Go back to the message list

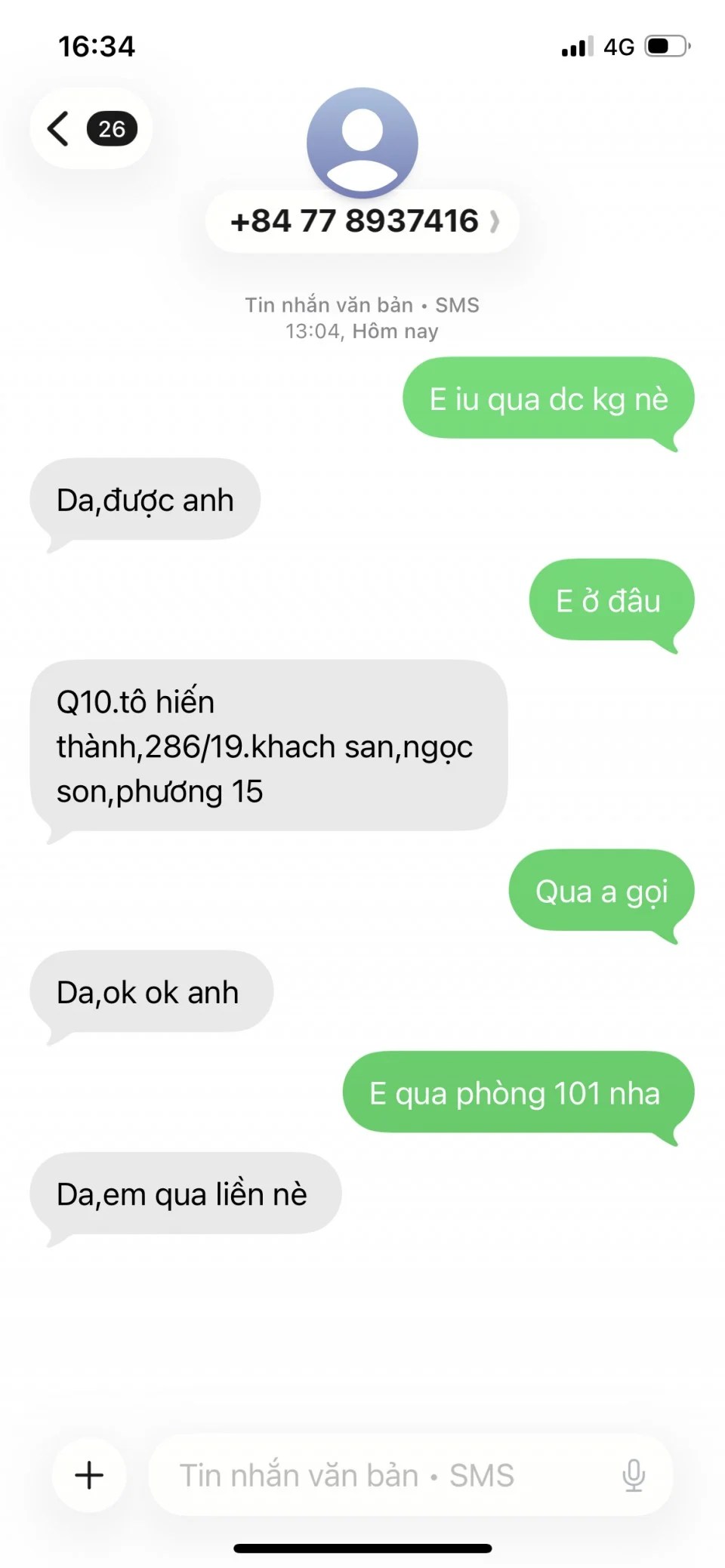pos(89,128)
